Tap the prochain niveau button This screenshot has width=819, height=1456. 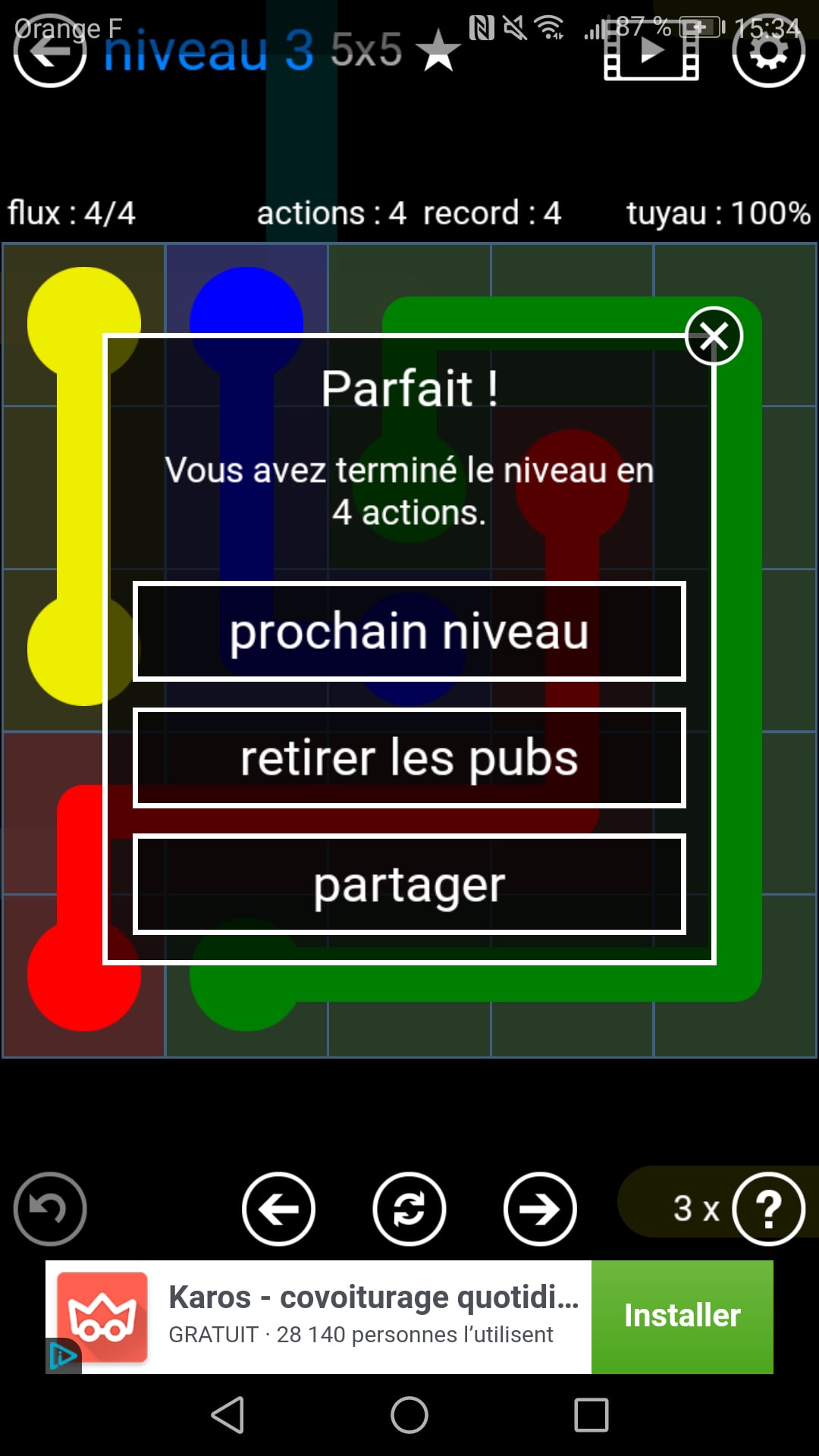coord(409,631)
